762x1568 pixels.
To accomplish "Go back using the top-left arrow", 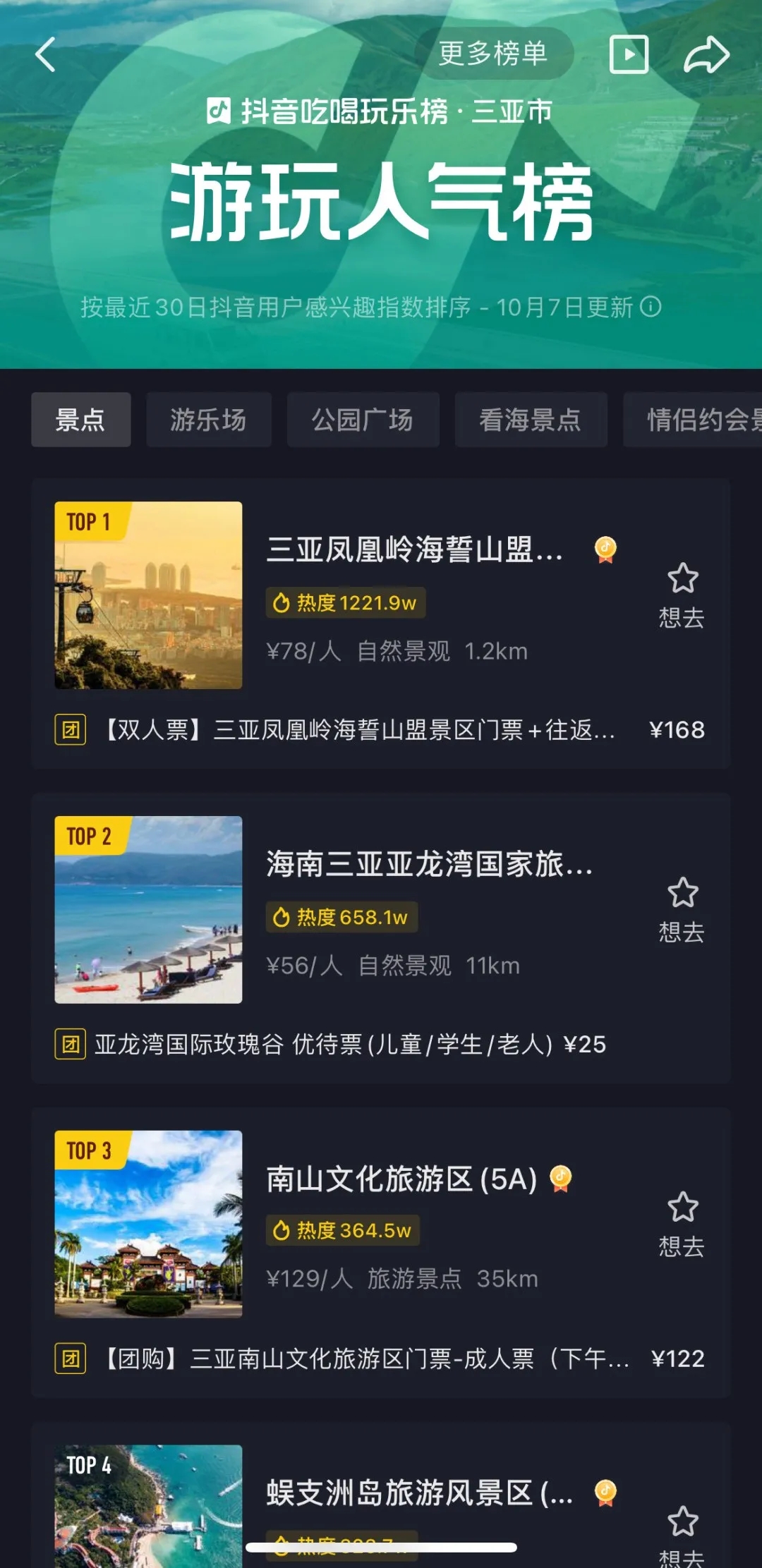I will [x=46, y=55].
